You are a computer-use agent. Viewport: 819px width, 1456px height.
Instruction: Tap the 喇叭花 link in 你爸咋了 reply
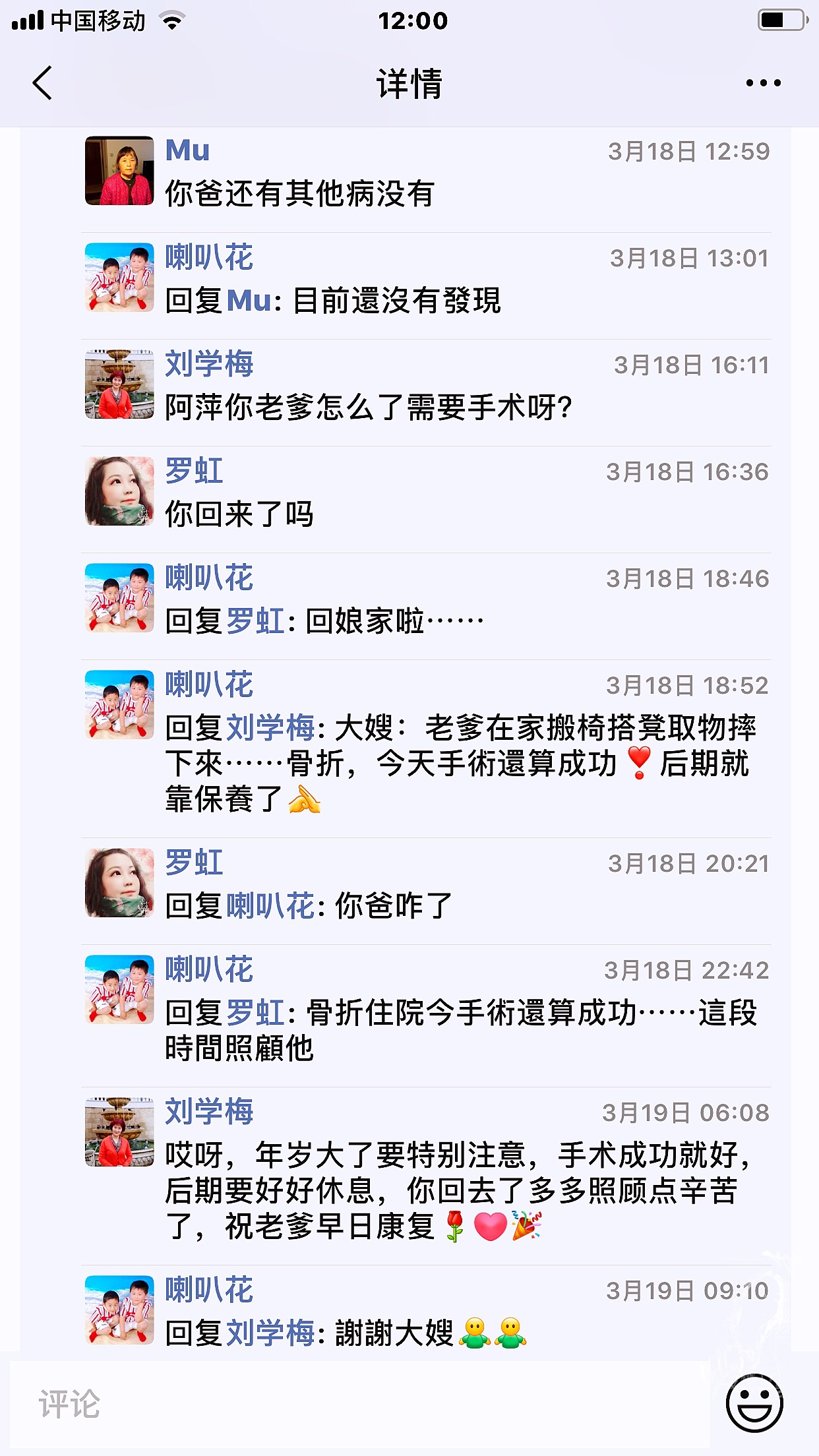pos(270,906)
